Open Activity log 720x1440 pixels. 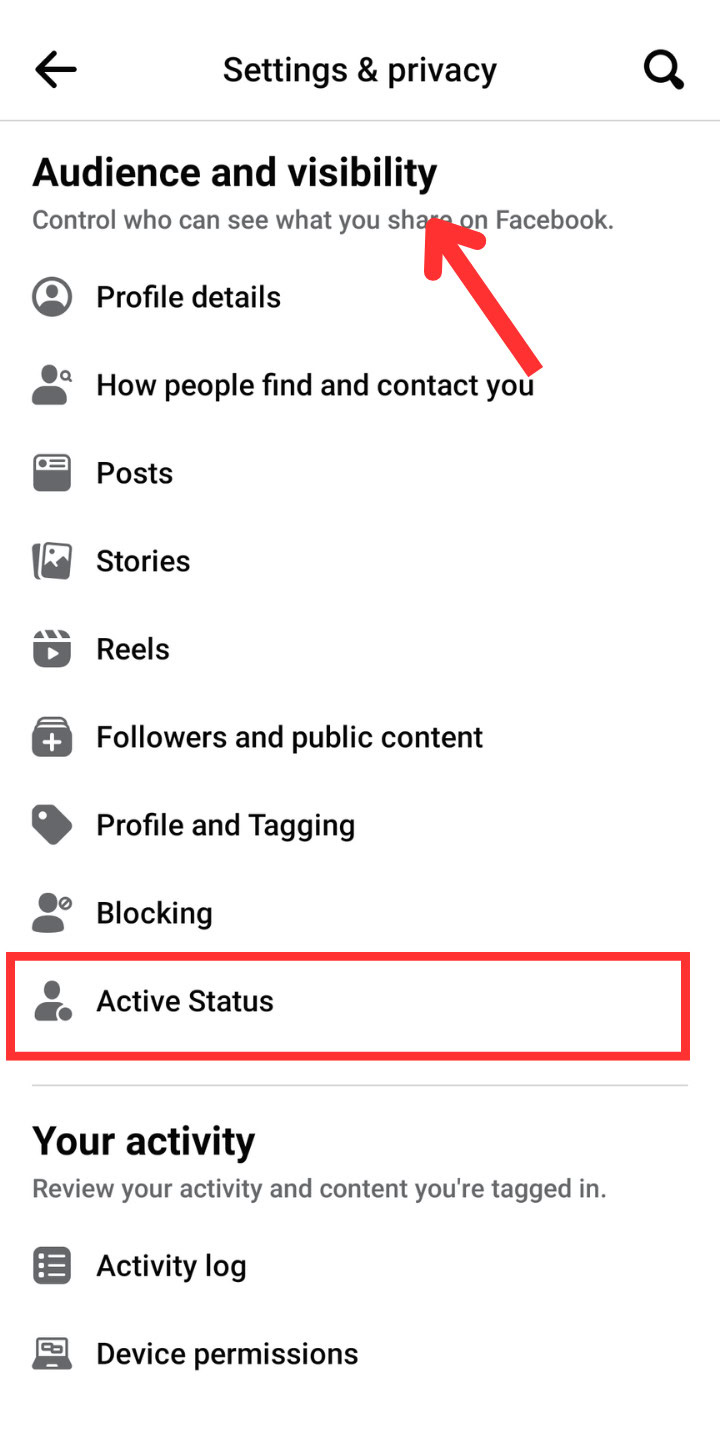pos(360,1266)
